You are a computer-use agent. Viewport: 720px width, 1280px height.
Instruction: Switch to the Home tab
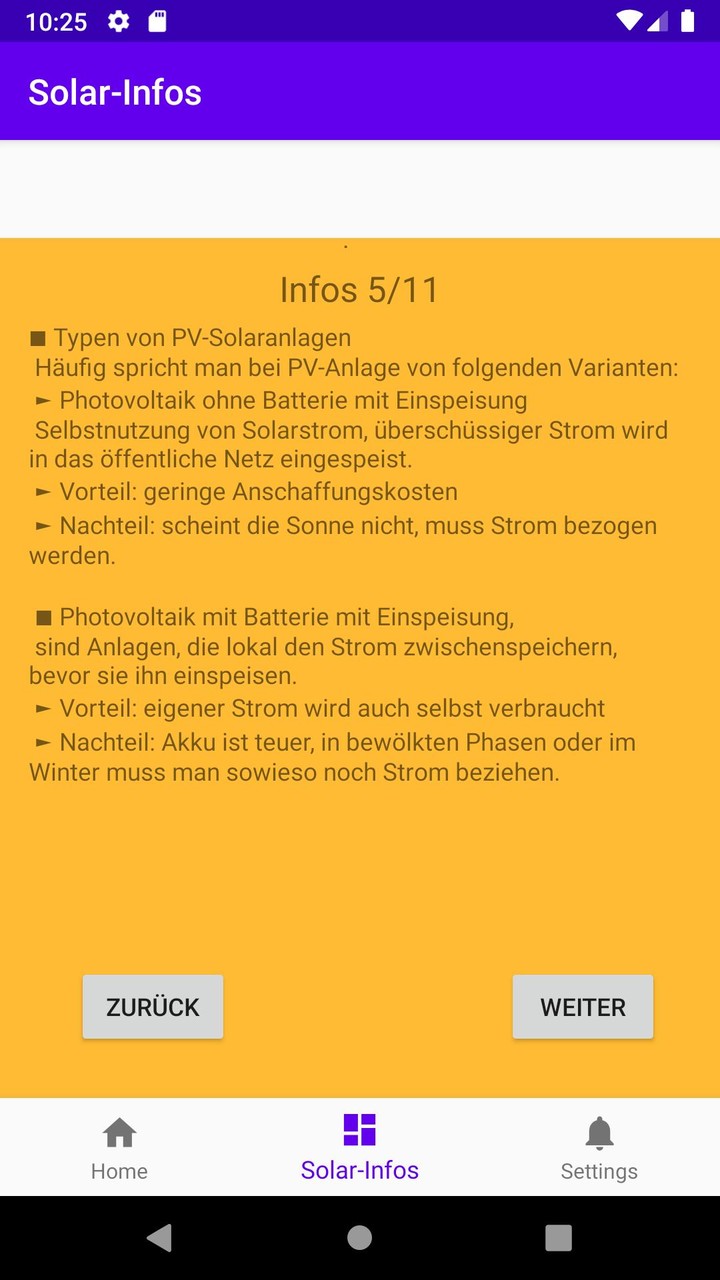[x=119, y=1146]
